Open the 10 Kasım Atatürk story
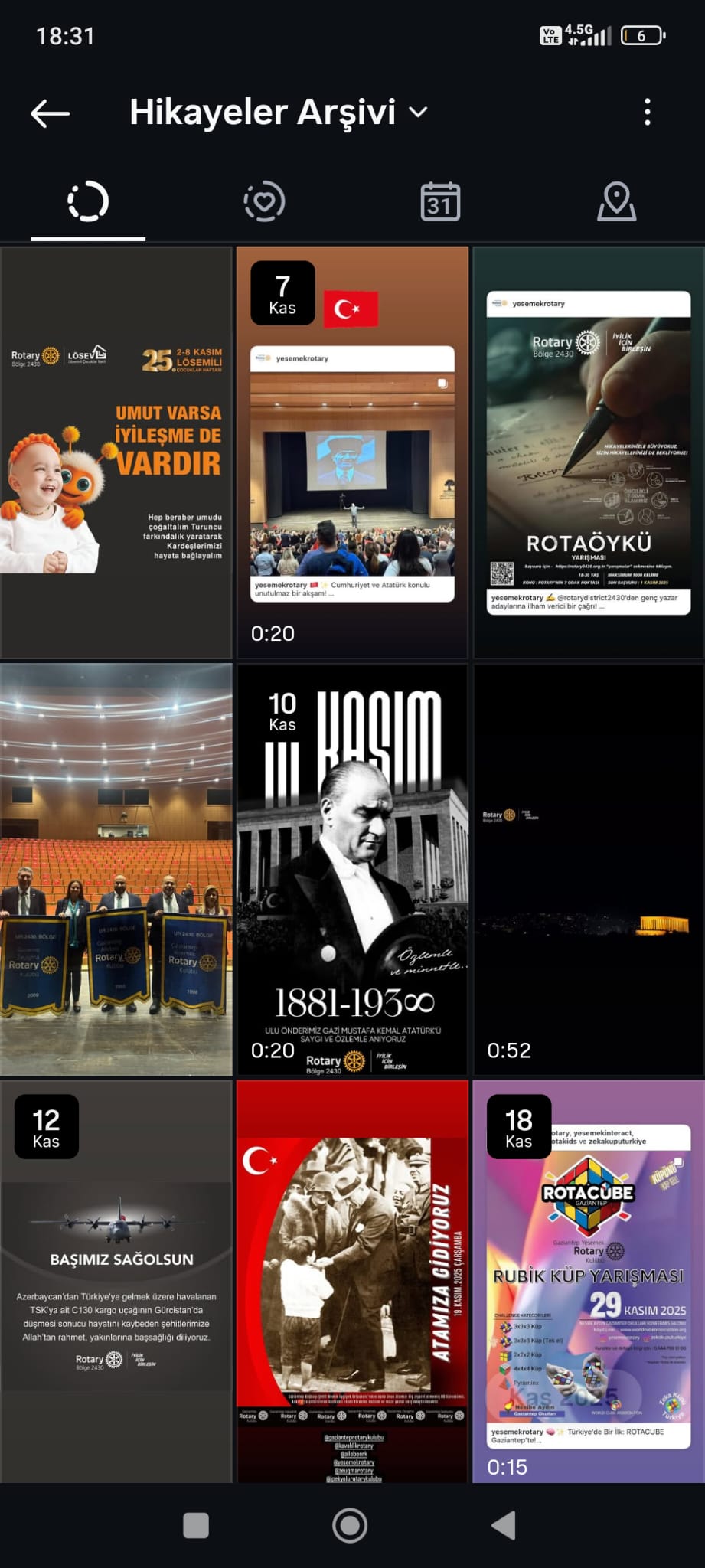Viewport: 705px width, 1568px height. [x=352, y=870]
